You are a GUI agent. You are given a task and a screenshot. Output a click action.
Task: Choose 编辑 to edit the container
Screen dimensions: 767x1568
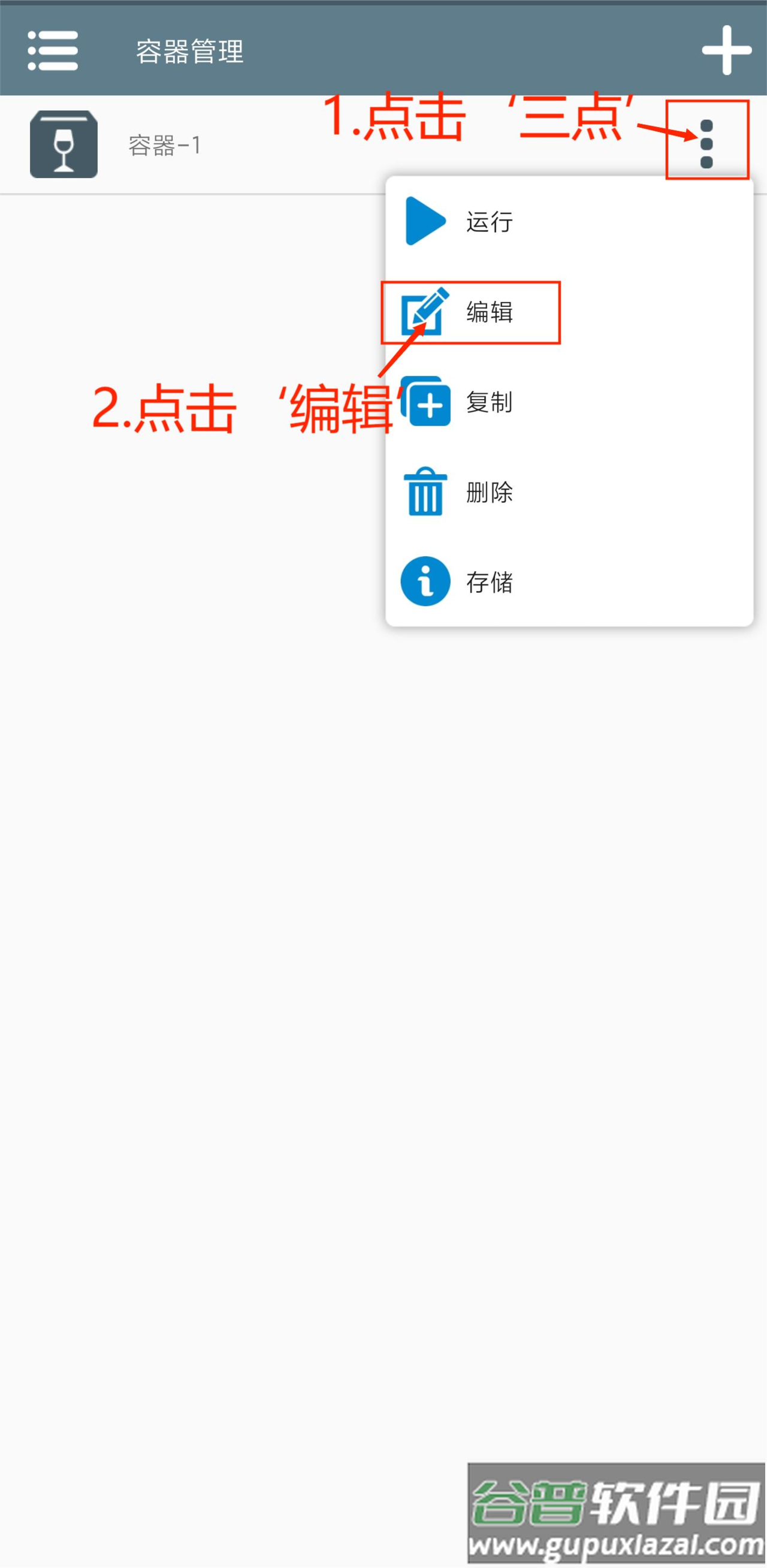489,312
